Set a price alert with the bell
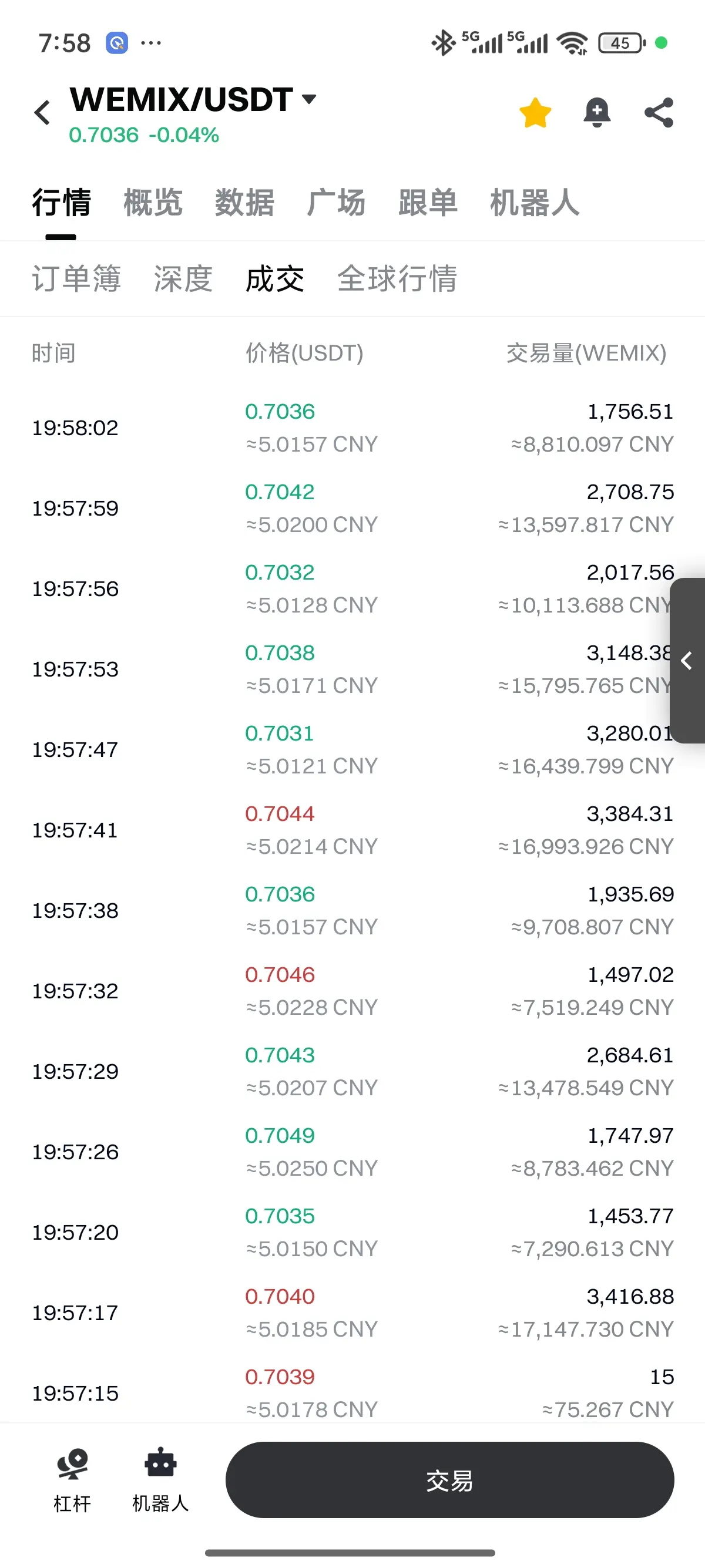 click(x=597, y=113)
